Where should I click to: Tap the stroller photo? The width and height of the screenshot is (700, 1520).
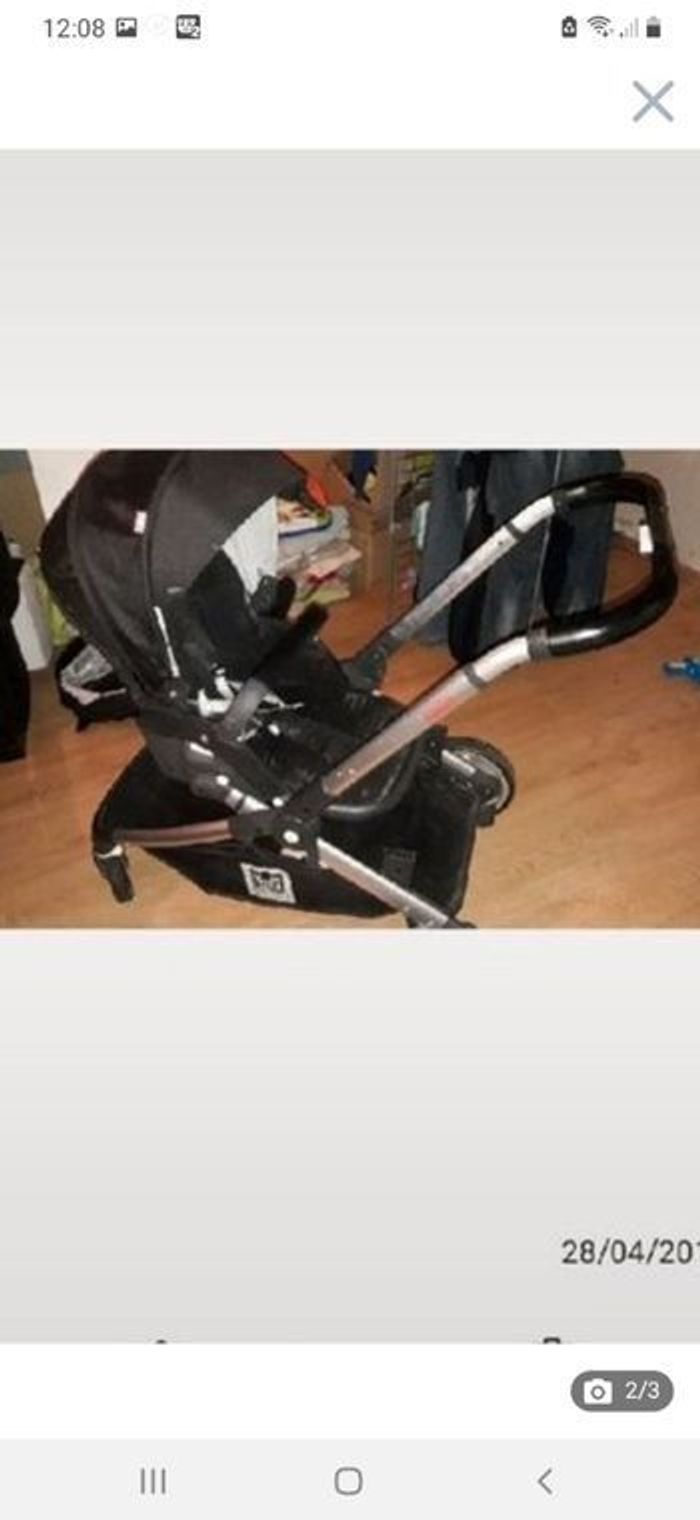click(350, 688)
